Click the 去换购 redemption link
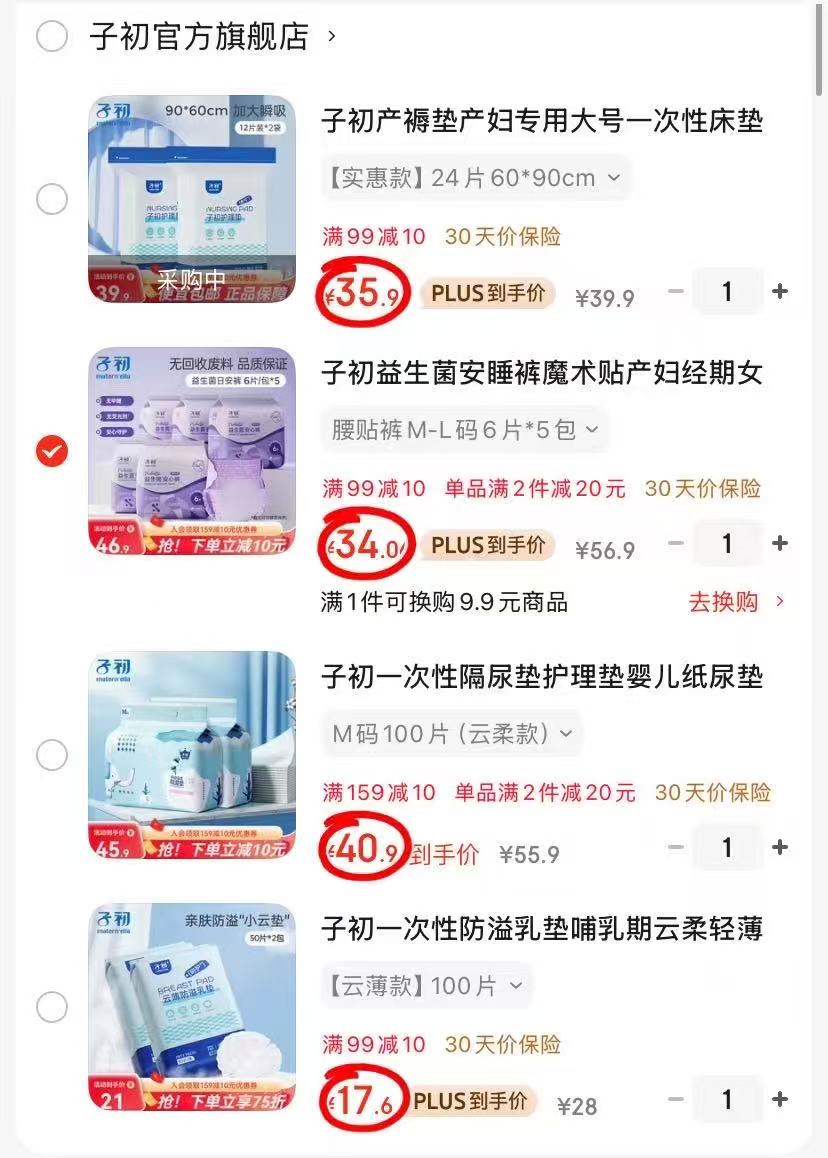This screenshot has height=1158, width=828. tap(724, 601)
